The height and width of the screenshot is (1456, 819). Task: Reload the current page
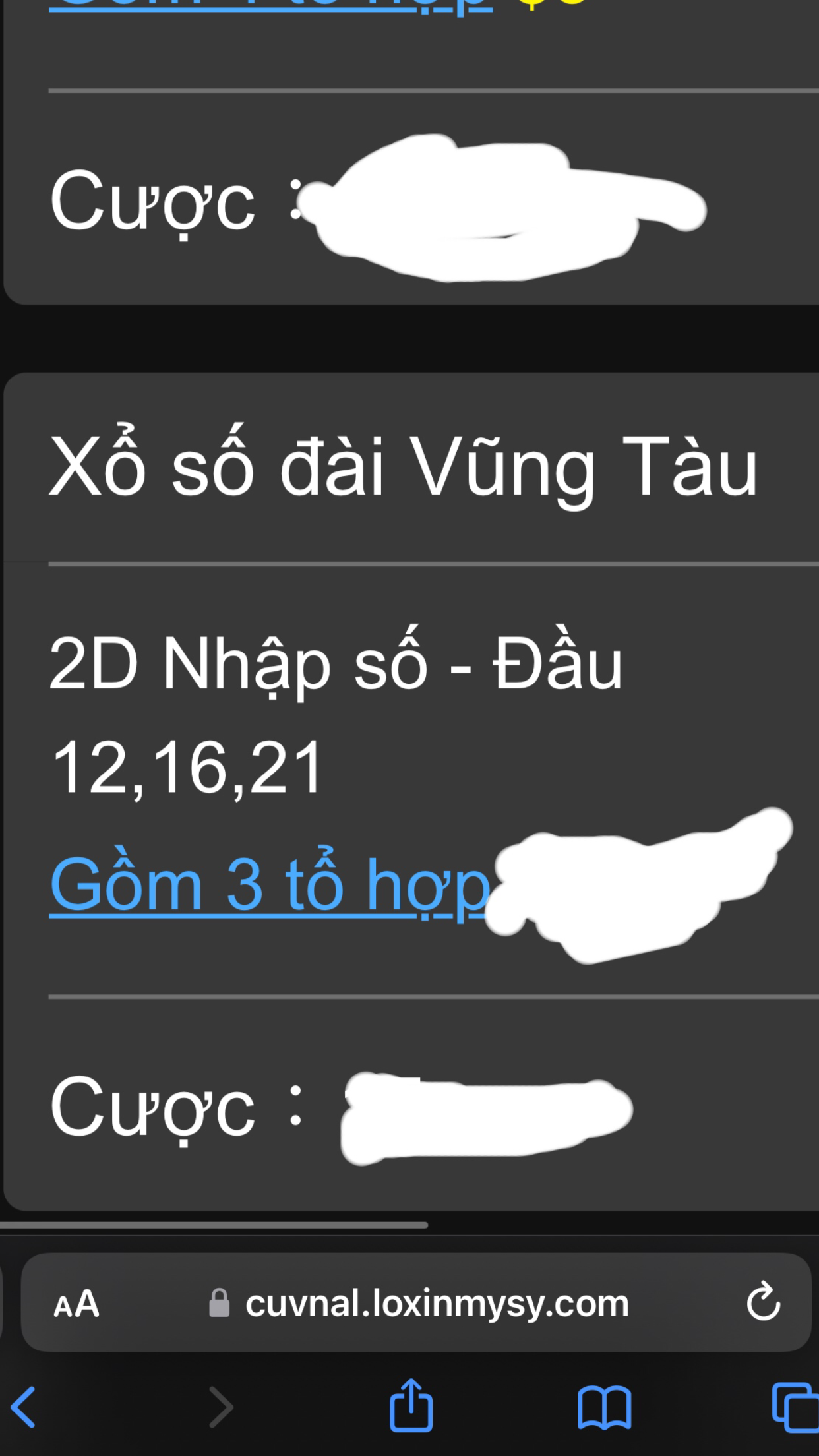(763, 1302)
